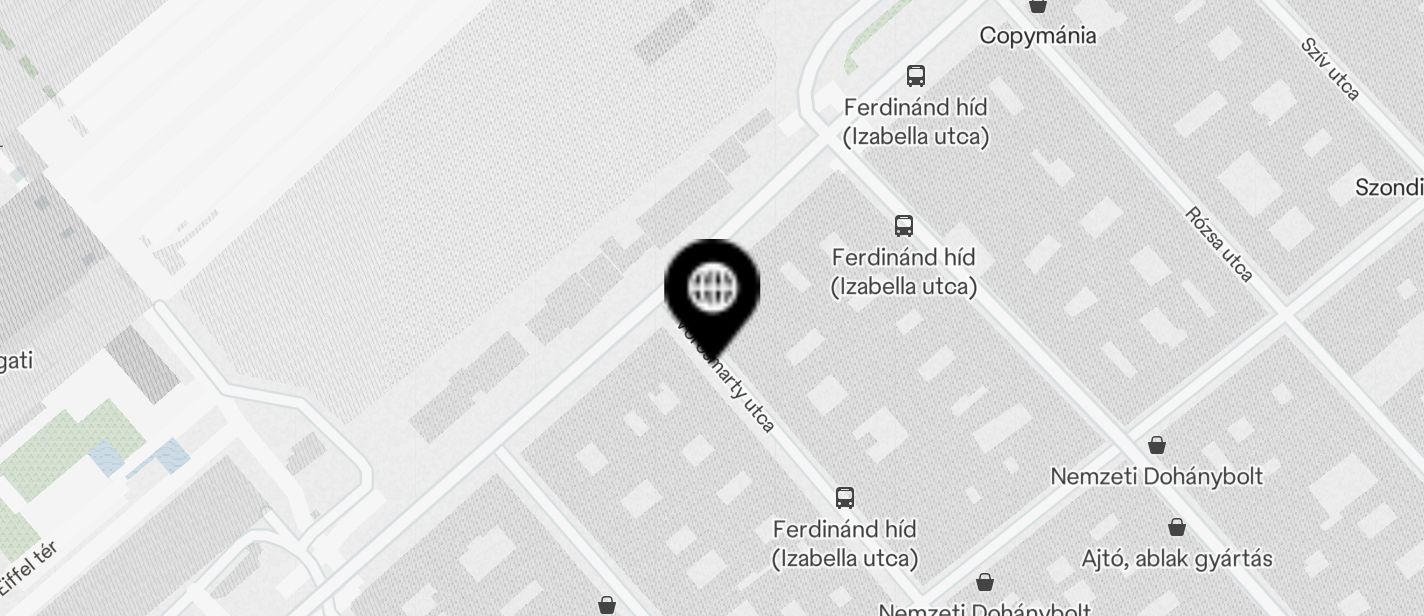Open the Copymánia shop marker
1424x616 pixels.
(x=1038, y=7)
